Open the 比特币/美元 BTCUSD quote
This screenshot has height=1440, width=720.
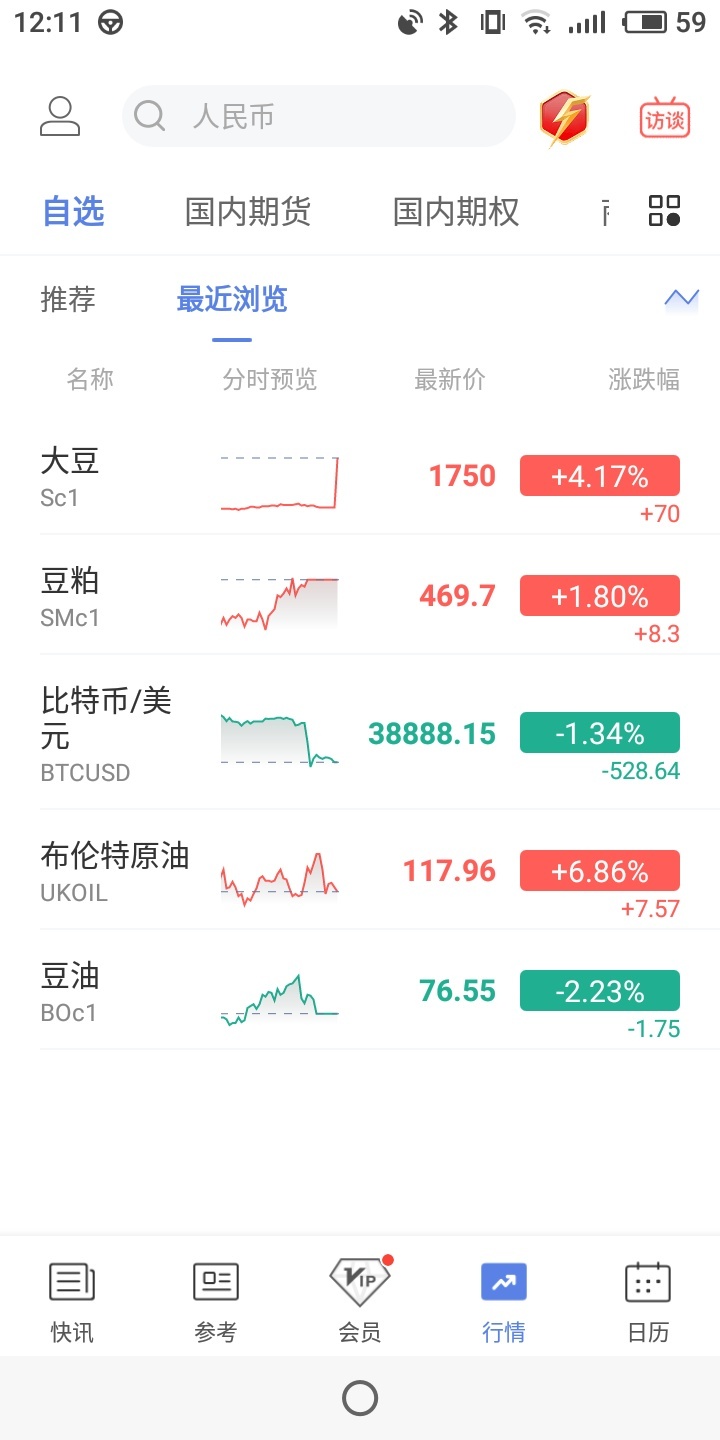pyautogui.click(x=360, y=735)
